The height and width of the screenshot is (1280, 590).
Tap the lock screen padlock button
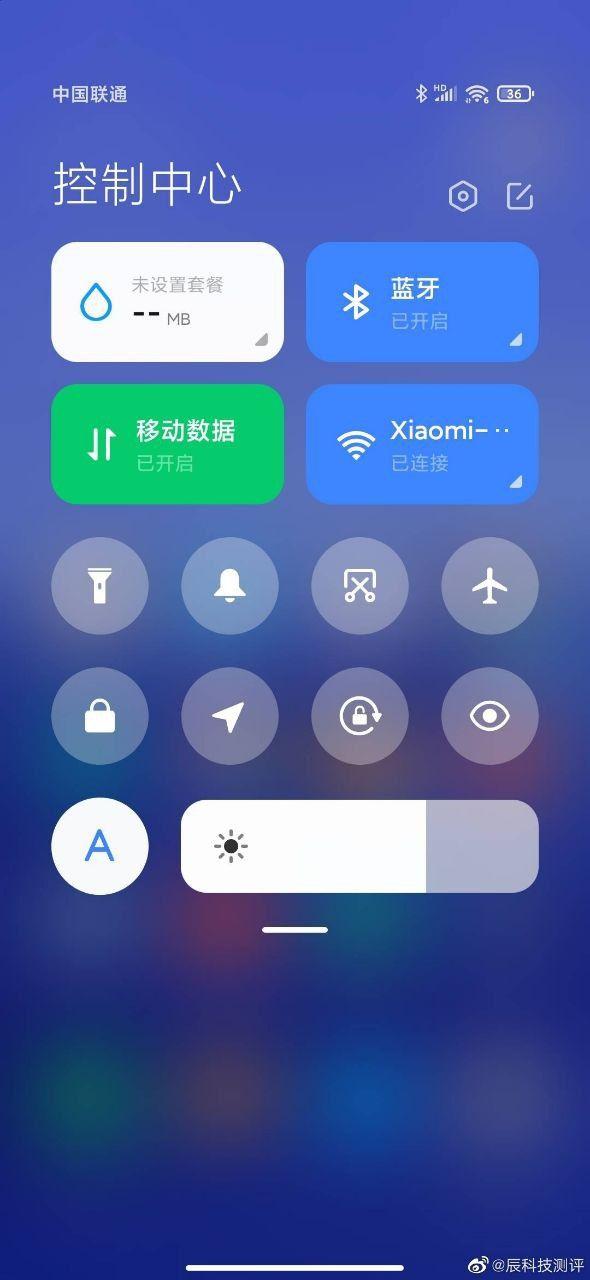[100, 716]
